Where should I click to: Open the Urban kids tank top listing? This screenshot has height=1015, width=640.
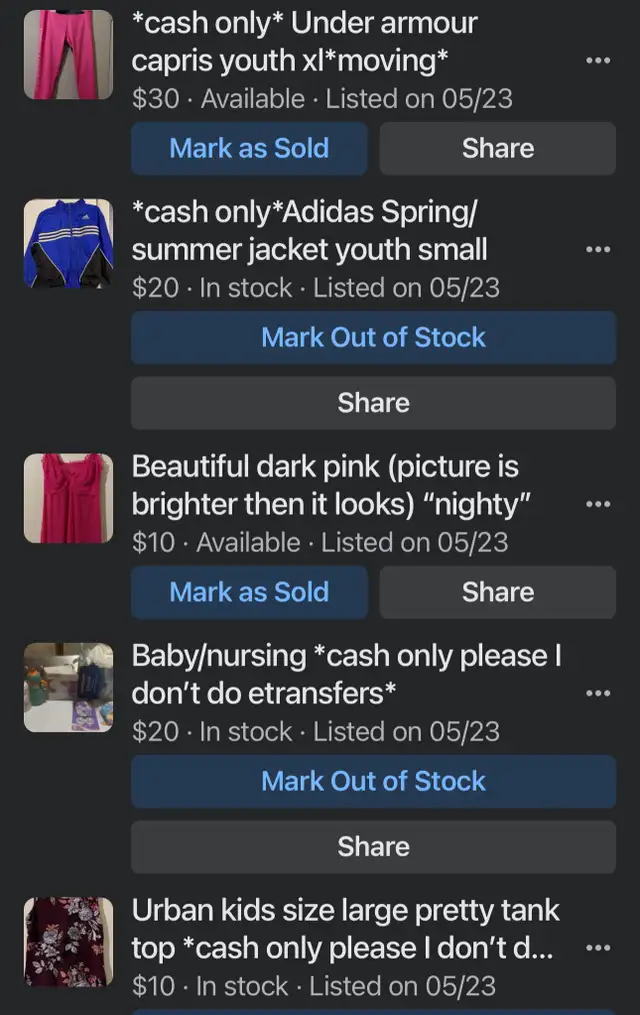coord(345,927)
